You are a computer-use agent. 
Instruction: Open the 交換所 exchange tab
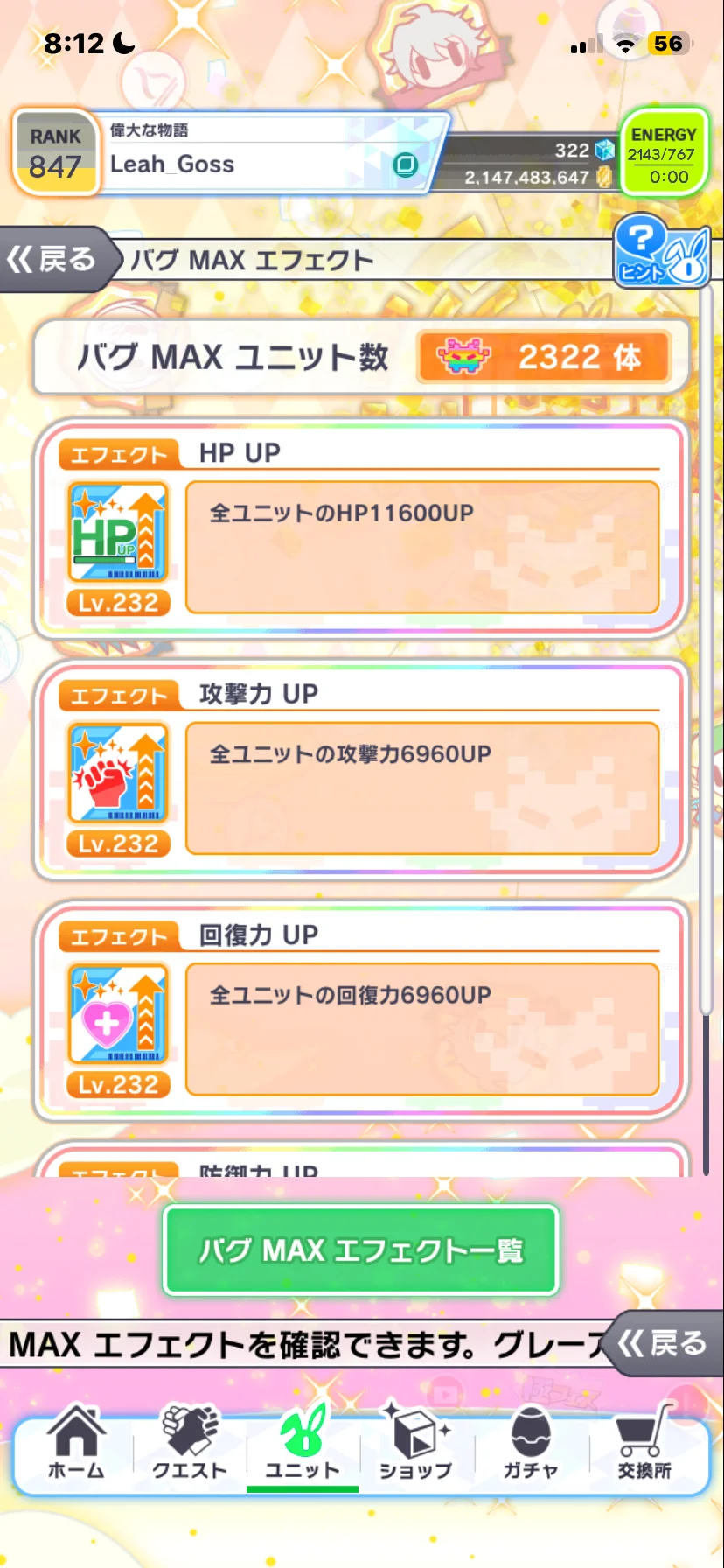[644, 1444]
